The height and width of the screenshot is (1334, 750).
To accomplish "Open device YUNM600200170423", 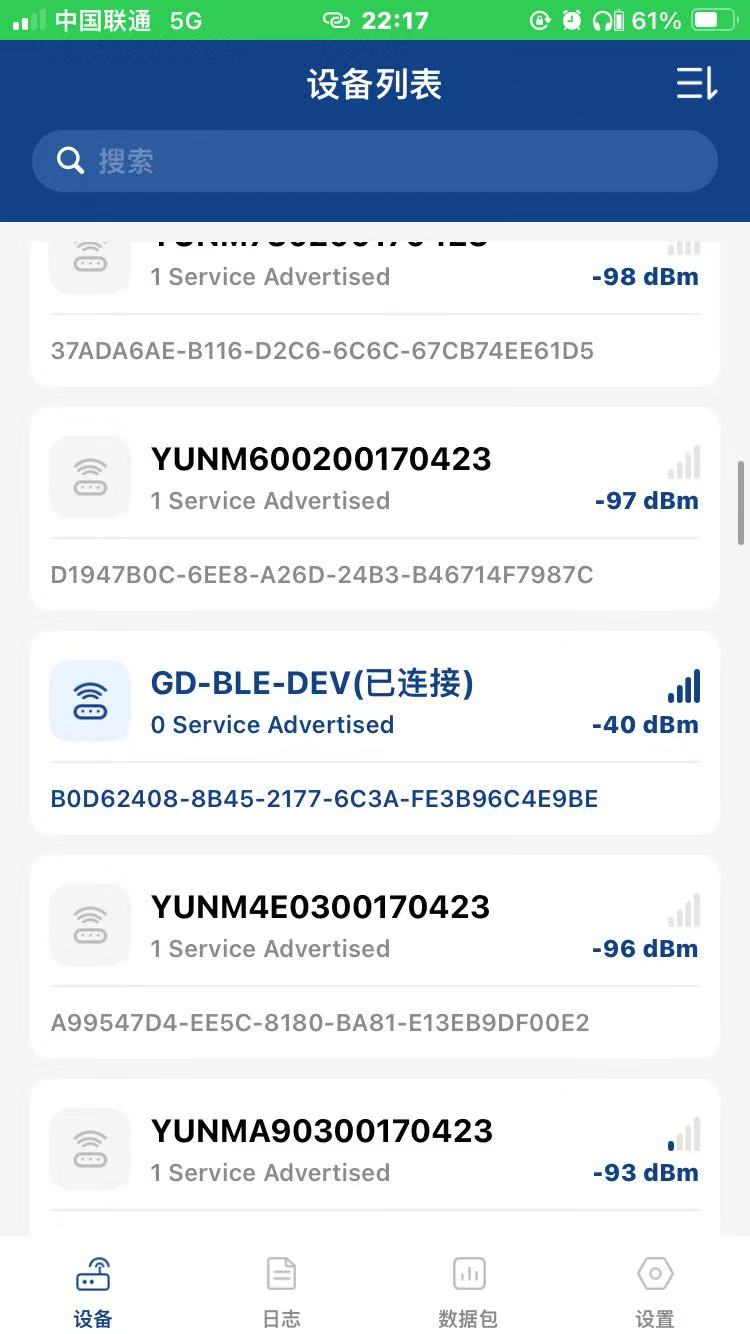I will tap(375, 508).
